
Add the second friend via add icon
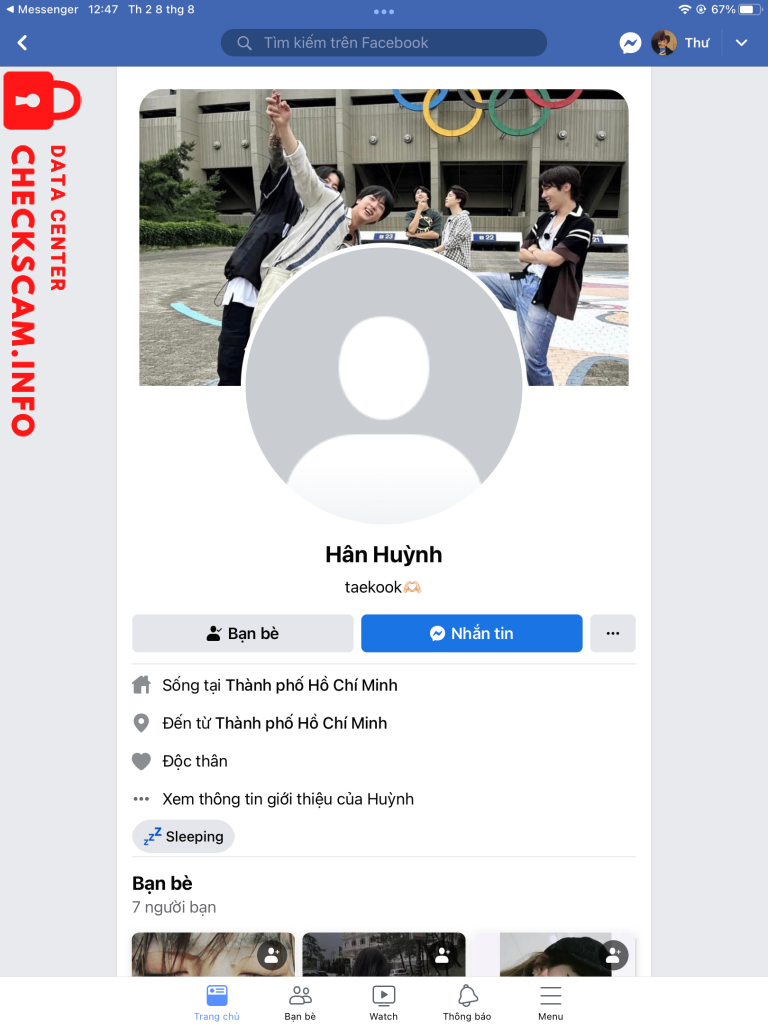[443, 955]
